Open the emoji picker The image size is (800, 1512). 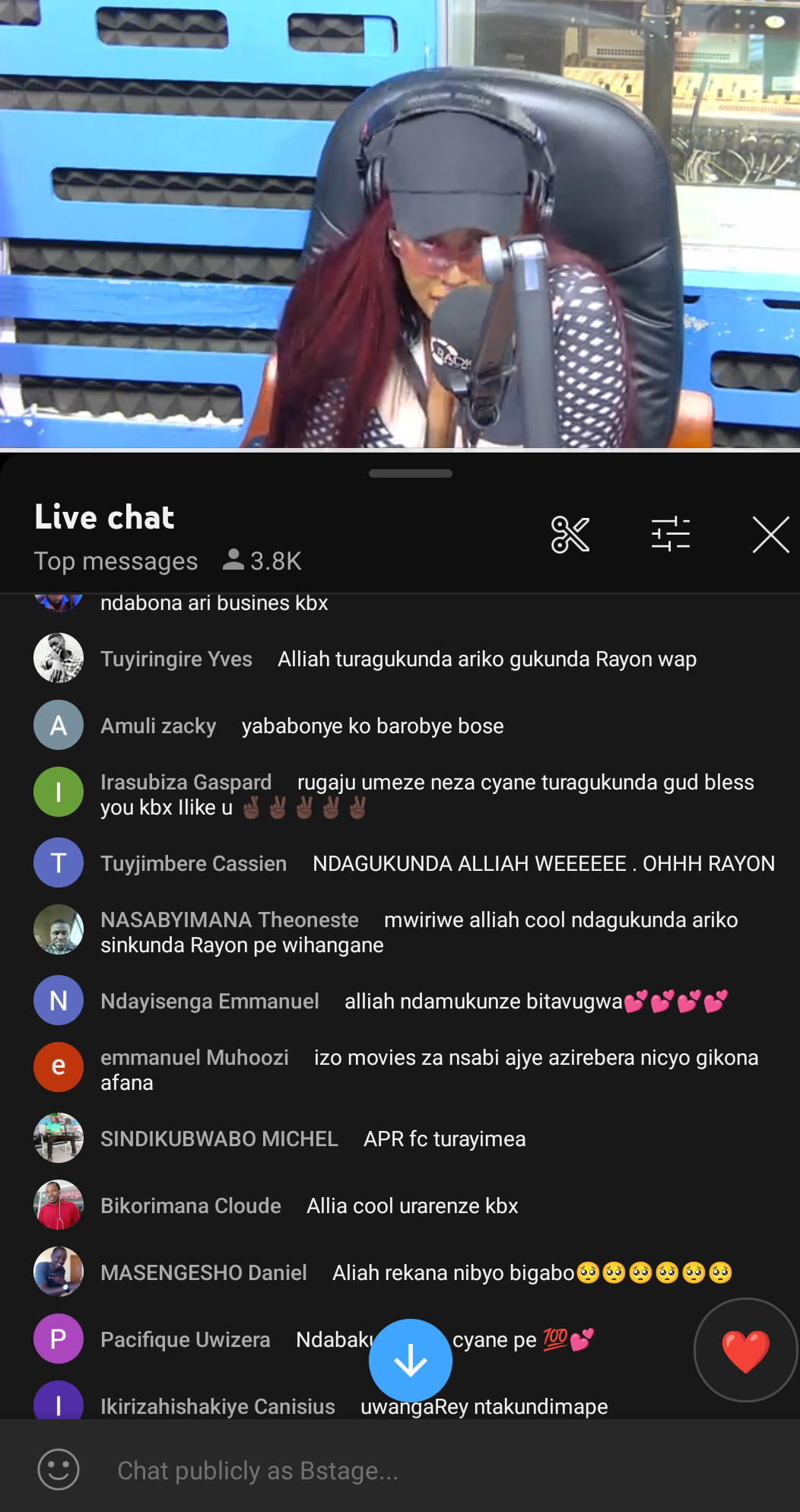pos(59,1469)
